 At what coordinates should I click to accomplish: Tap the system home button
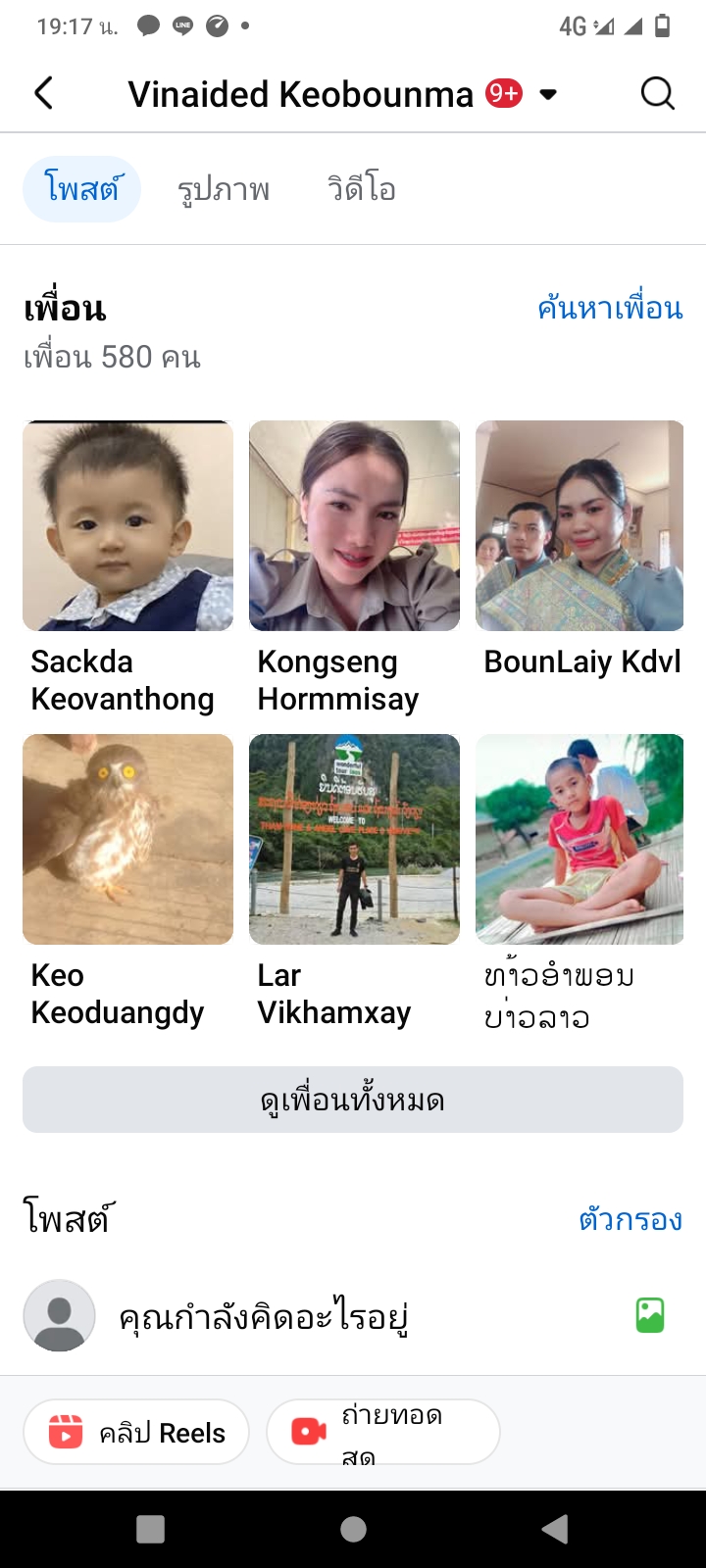pyautogui.click(x=353, y=1529)
